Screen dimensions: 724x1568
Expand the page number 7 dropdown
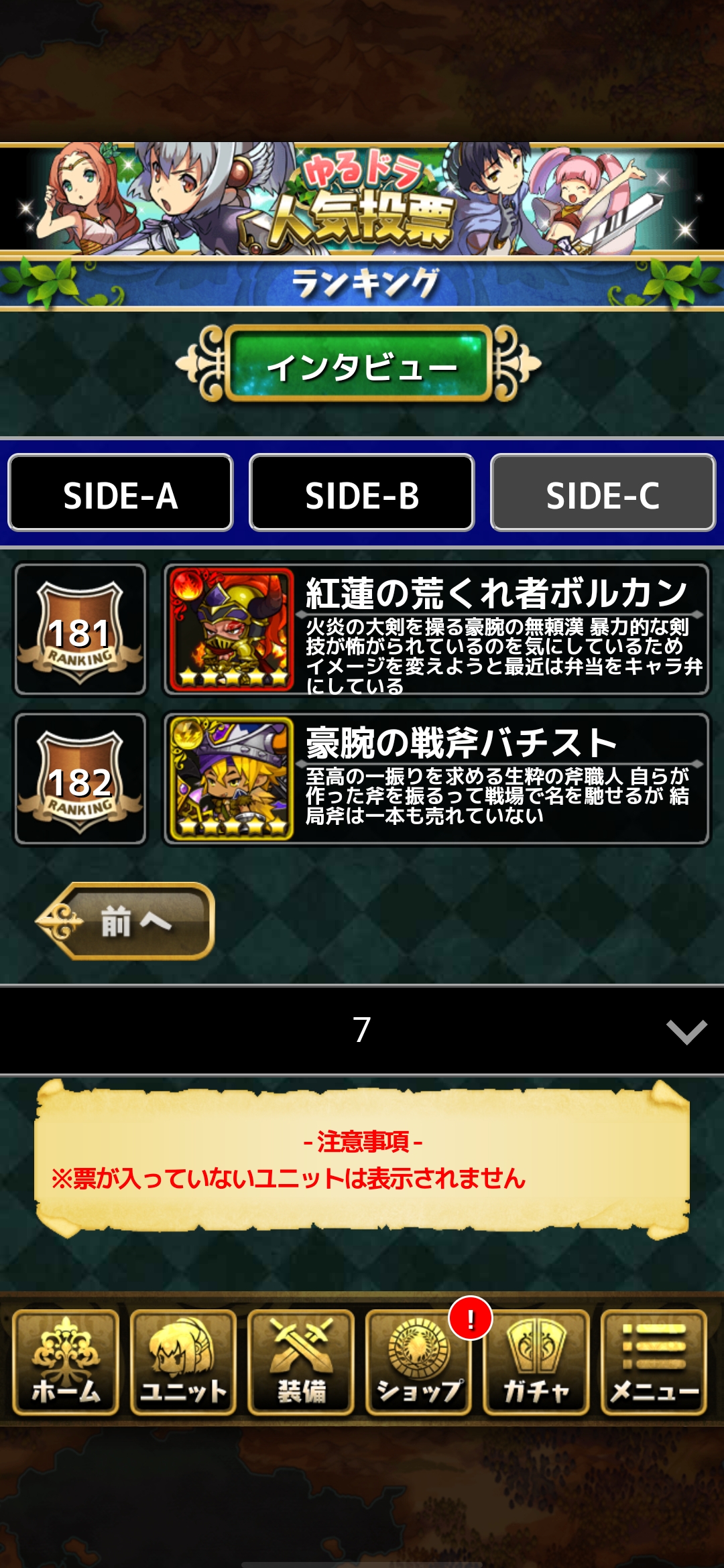click(362, 1031)
